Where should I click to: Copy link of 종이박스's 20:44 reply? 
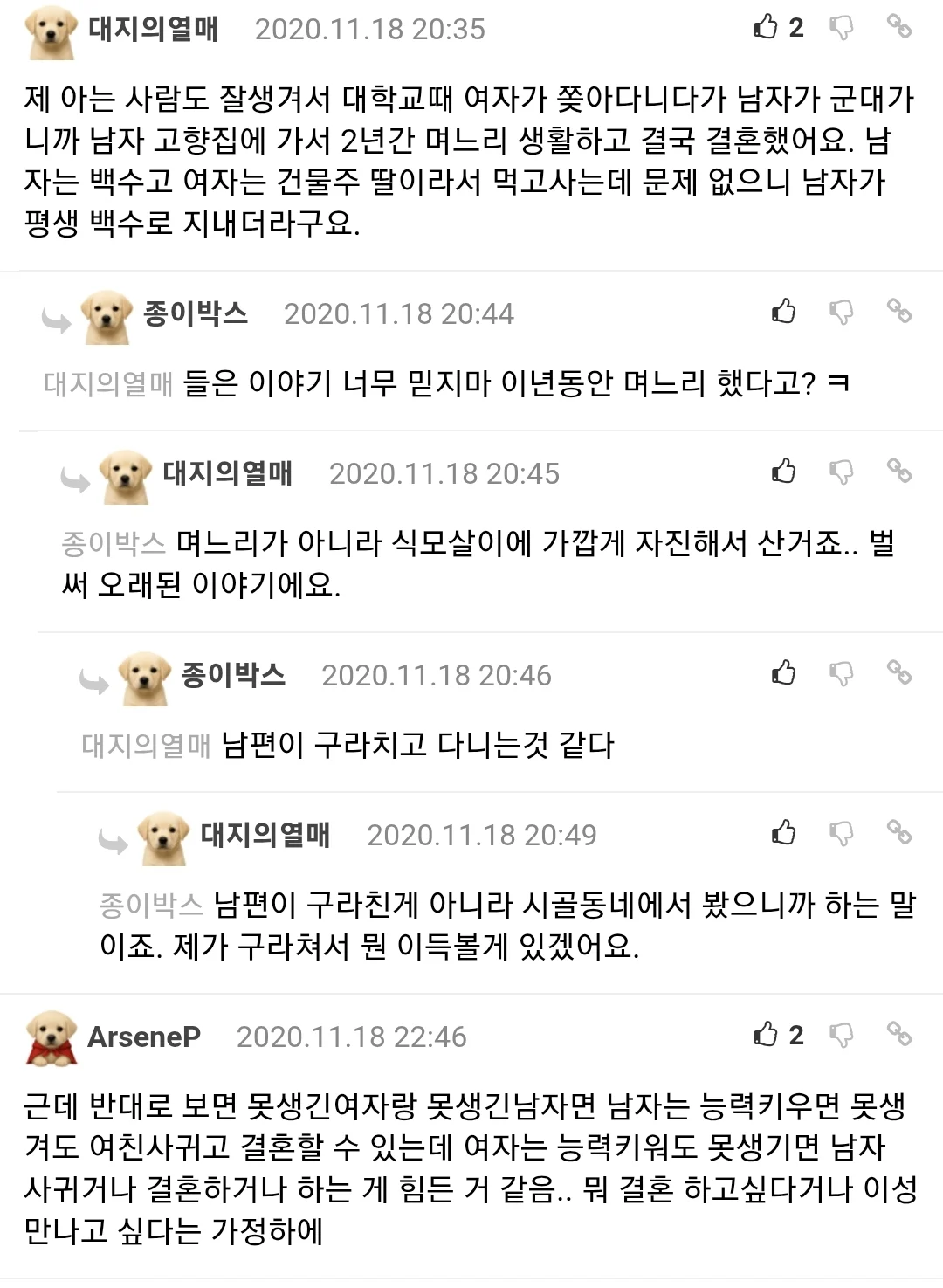[x=899, y=311]
